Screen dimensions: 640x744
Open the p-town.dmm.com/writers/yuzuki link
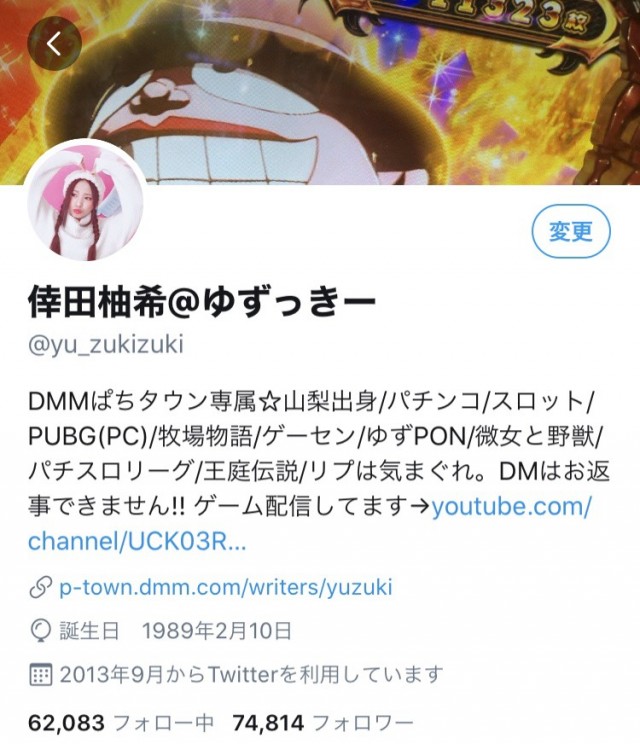[x=224, y=586]
